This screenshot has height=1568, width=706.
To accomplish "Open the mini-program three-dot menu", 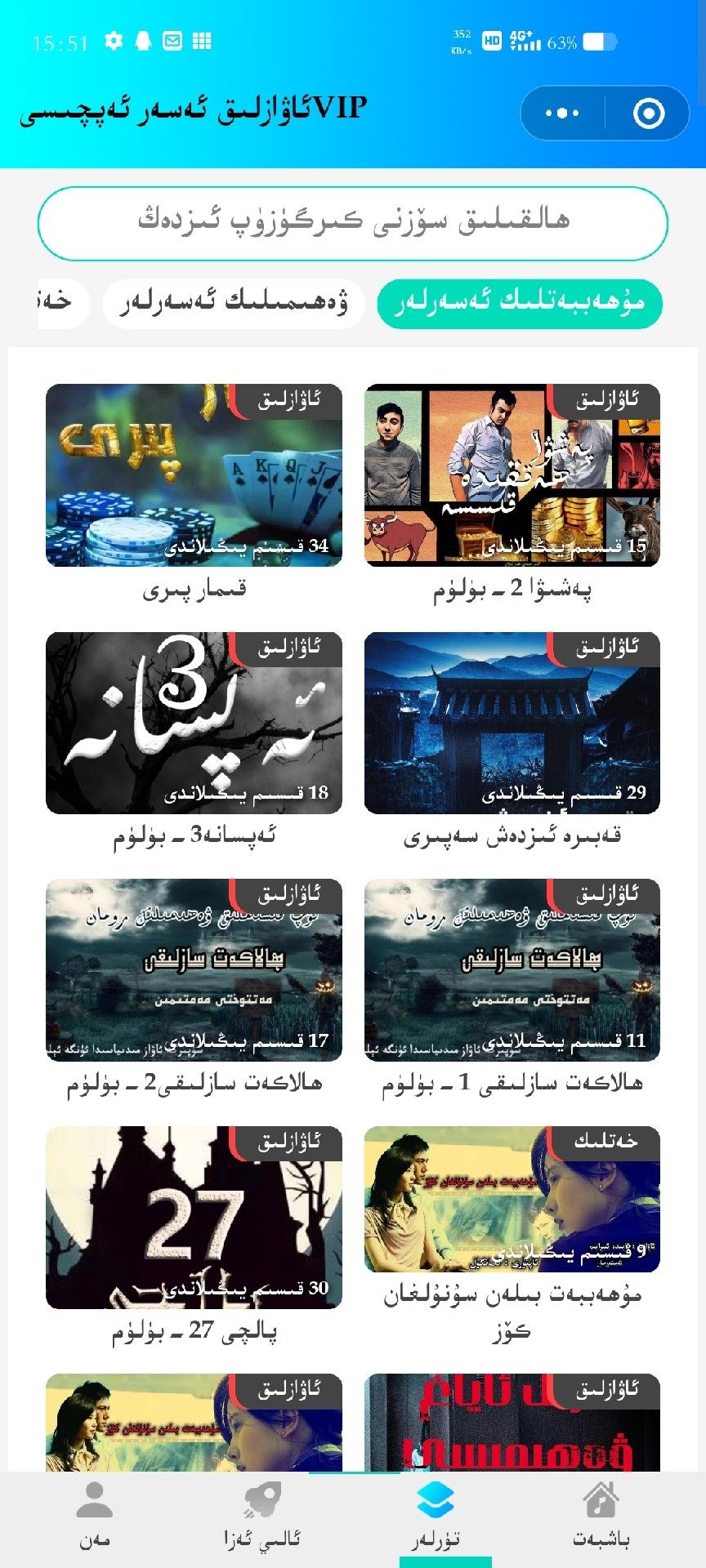I will click(x=562, y=114).
